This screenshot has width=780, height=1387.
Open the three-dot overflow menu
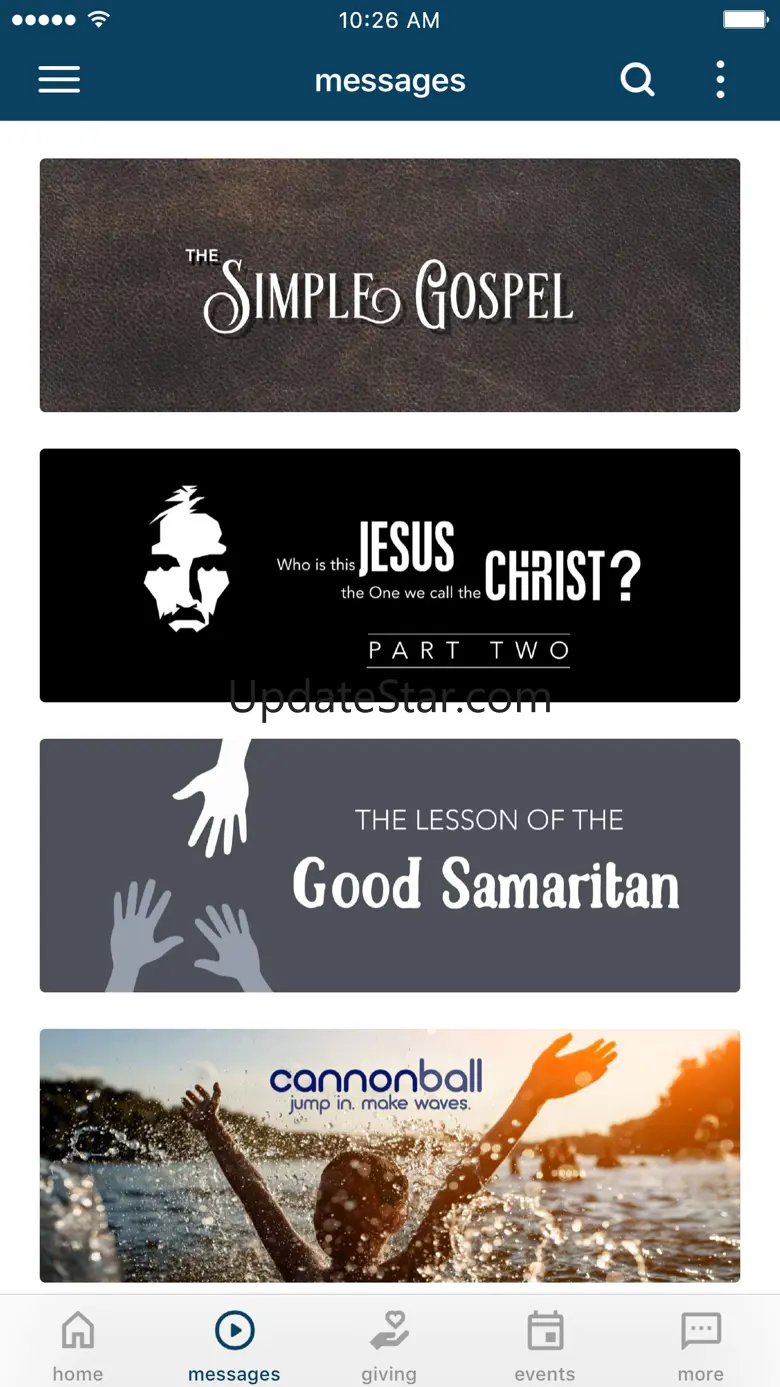point(720,80)
